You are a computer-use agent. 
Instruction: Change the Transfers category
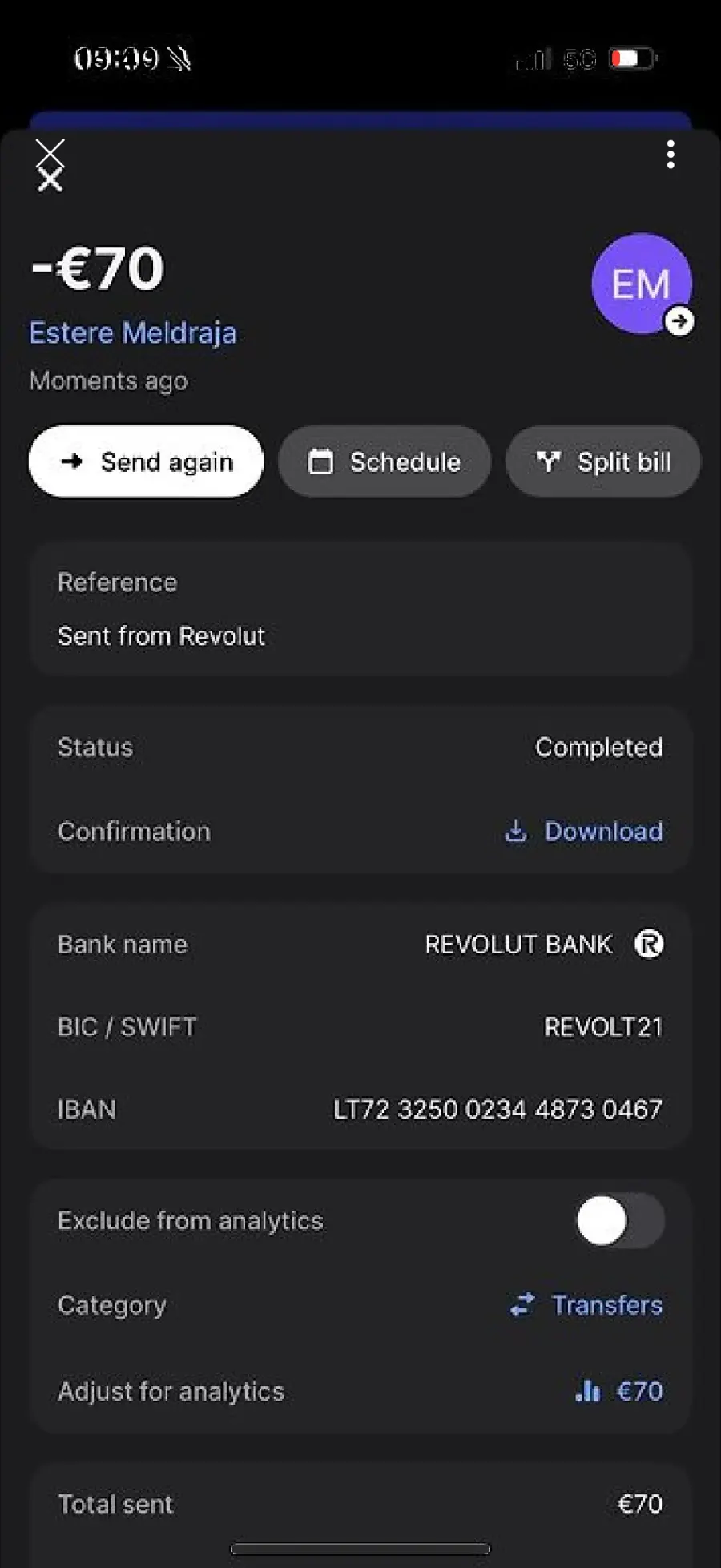point(587,1305)
